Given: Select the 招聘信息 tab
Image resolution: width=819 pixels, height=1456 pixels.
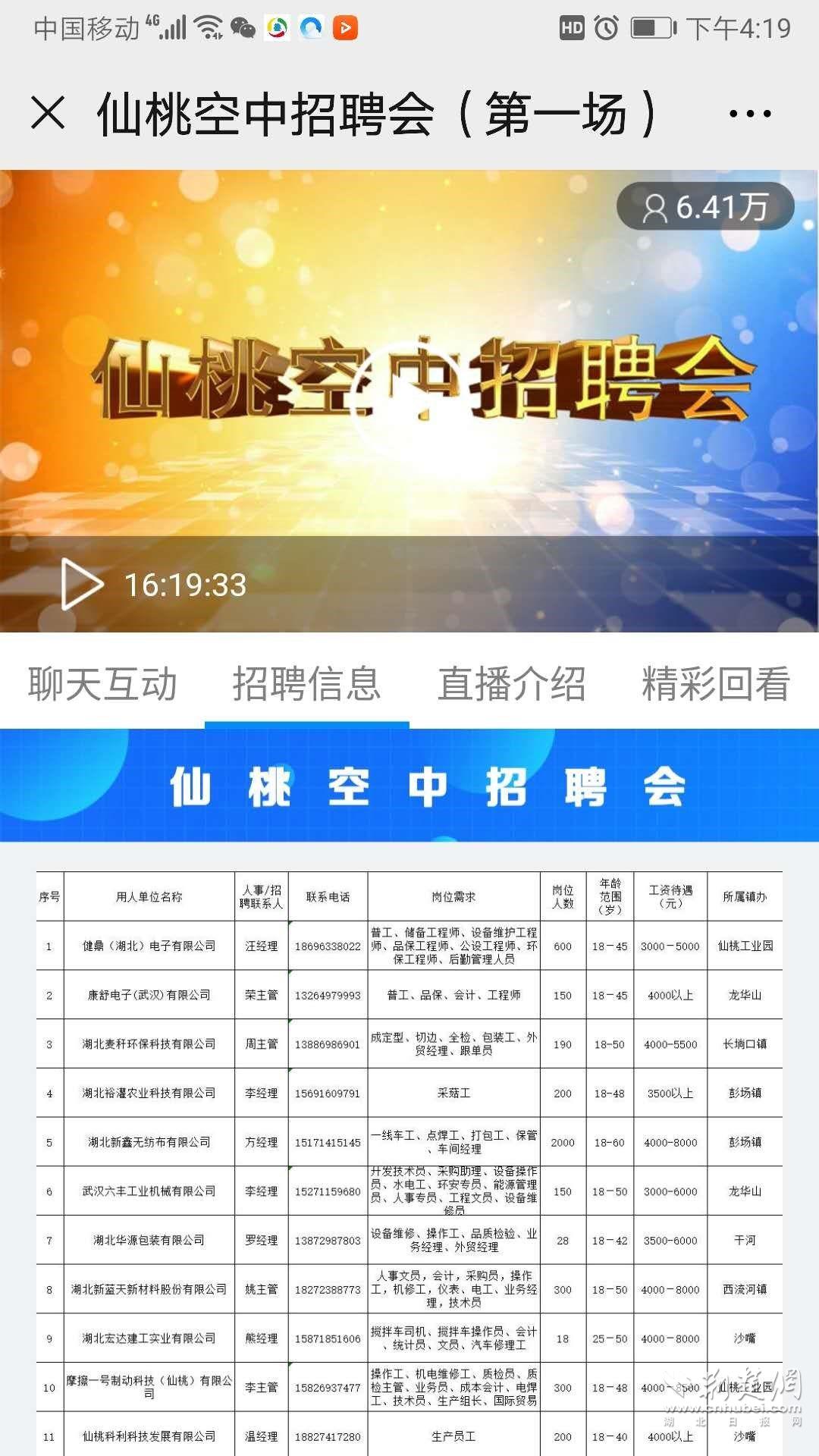Looking at the screenshot, I should (x=306, y=684).
